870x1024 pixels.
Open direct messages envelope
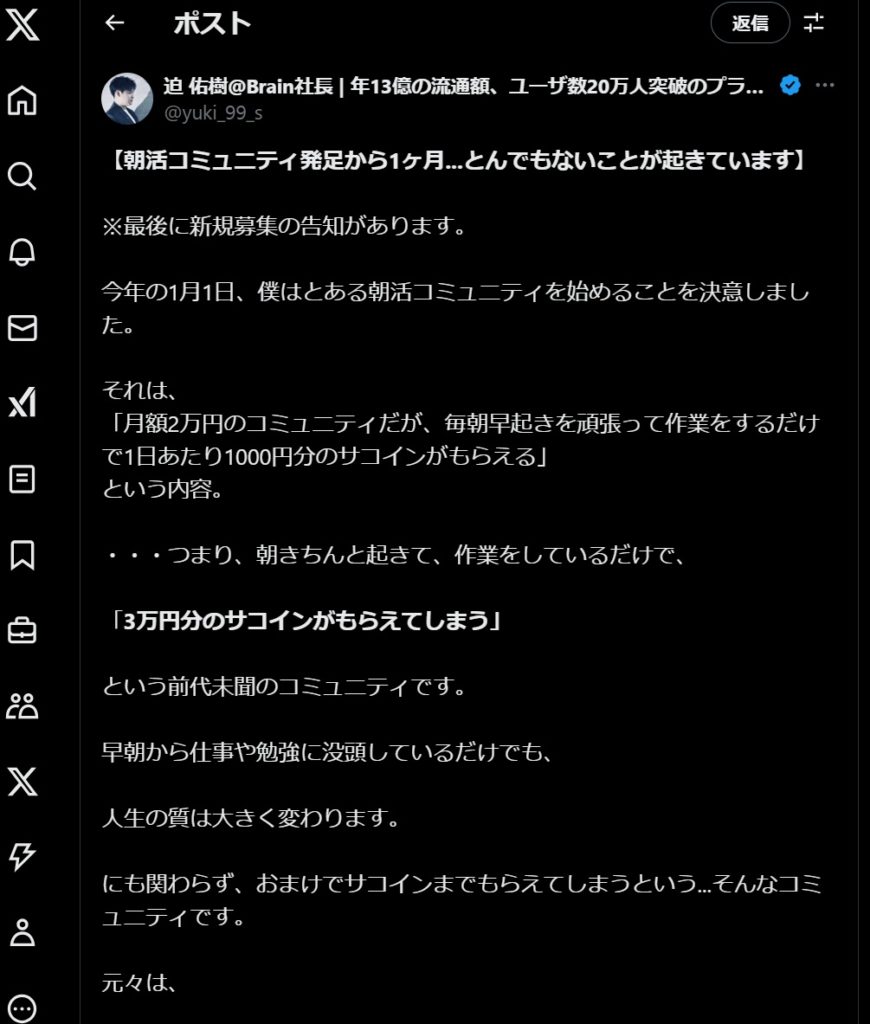pos(22,328)
